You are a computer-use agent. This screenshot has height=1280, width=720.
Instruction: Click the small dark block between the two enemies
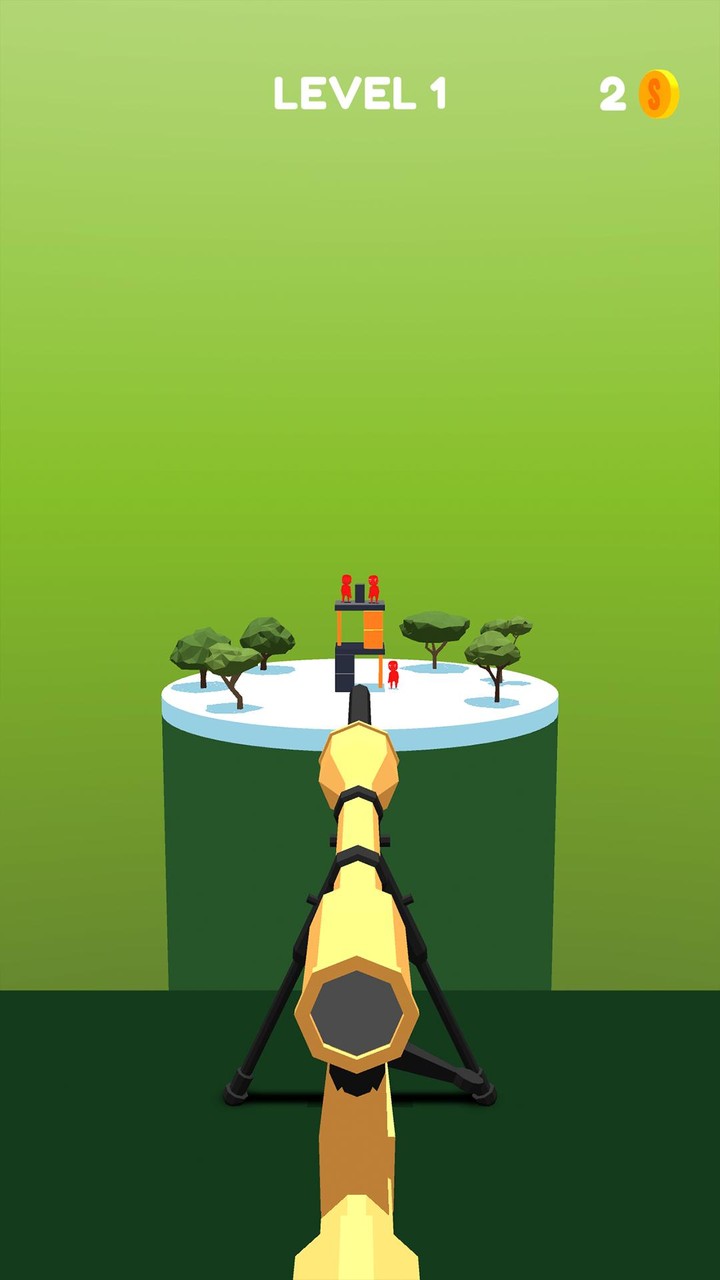pyautogui.click(x=359, y=592)
